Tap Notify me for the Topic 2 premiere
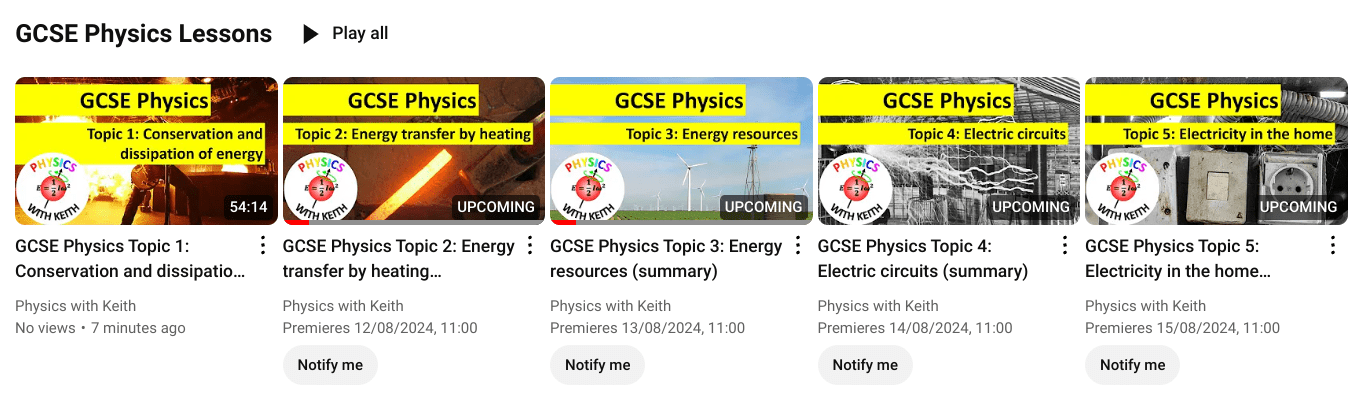Viewport: 1361px width, 400px height. [330, 365]
